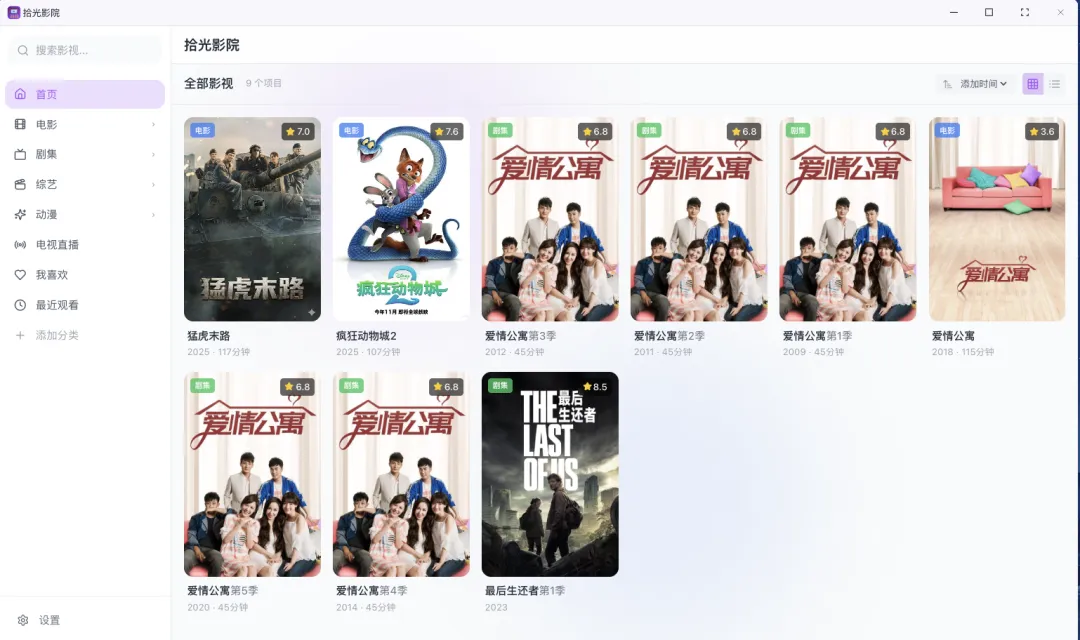Screen dimensions: 1080x640
Task: Open 最后生还者 第1季
Action: click(x=550, y=474)
